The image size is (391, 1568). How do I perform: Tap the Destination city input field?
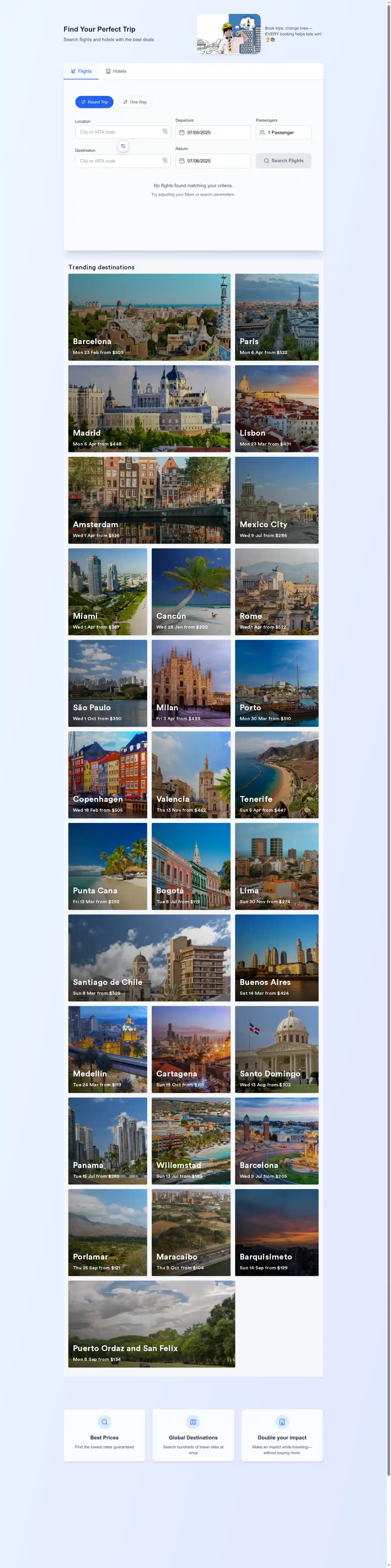click(x=119, y=161)
